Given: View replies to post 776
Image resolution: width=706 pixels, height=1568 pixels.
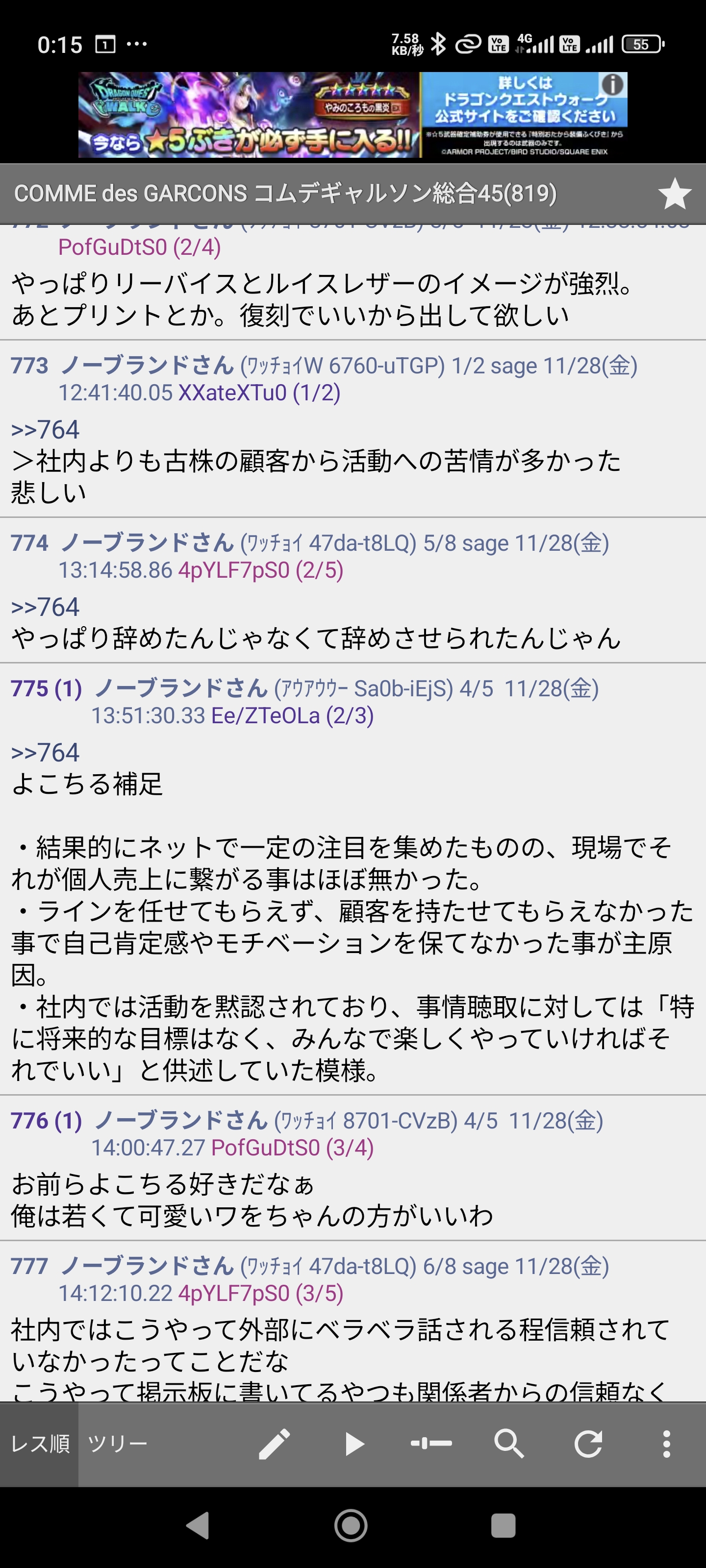Looking at the screenshot, I should click(68, 1120).
